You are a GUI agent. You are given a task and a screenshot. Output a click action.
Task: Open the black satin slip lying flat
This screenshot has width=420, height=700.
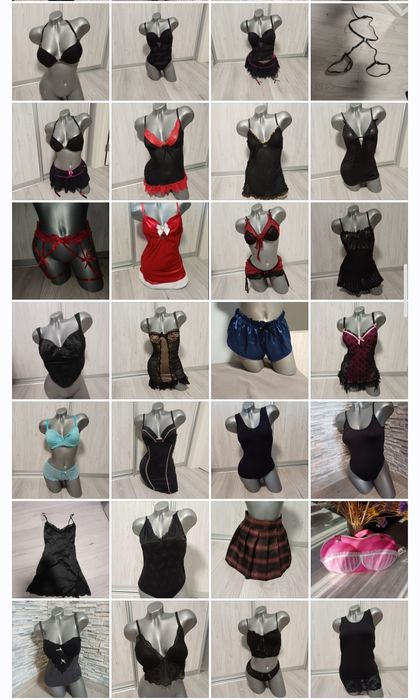(x=60, y=550)
